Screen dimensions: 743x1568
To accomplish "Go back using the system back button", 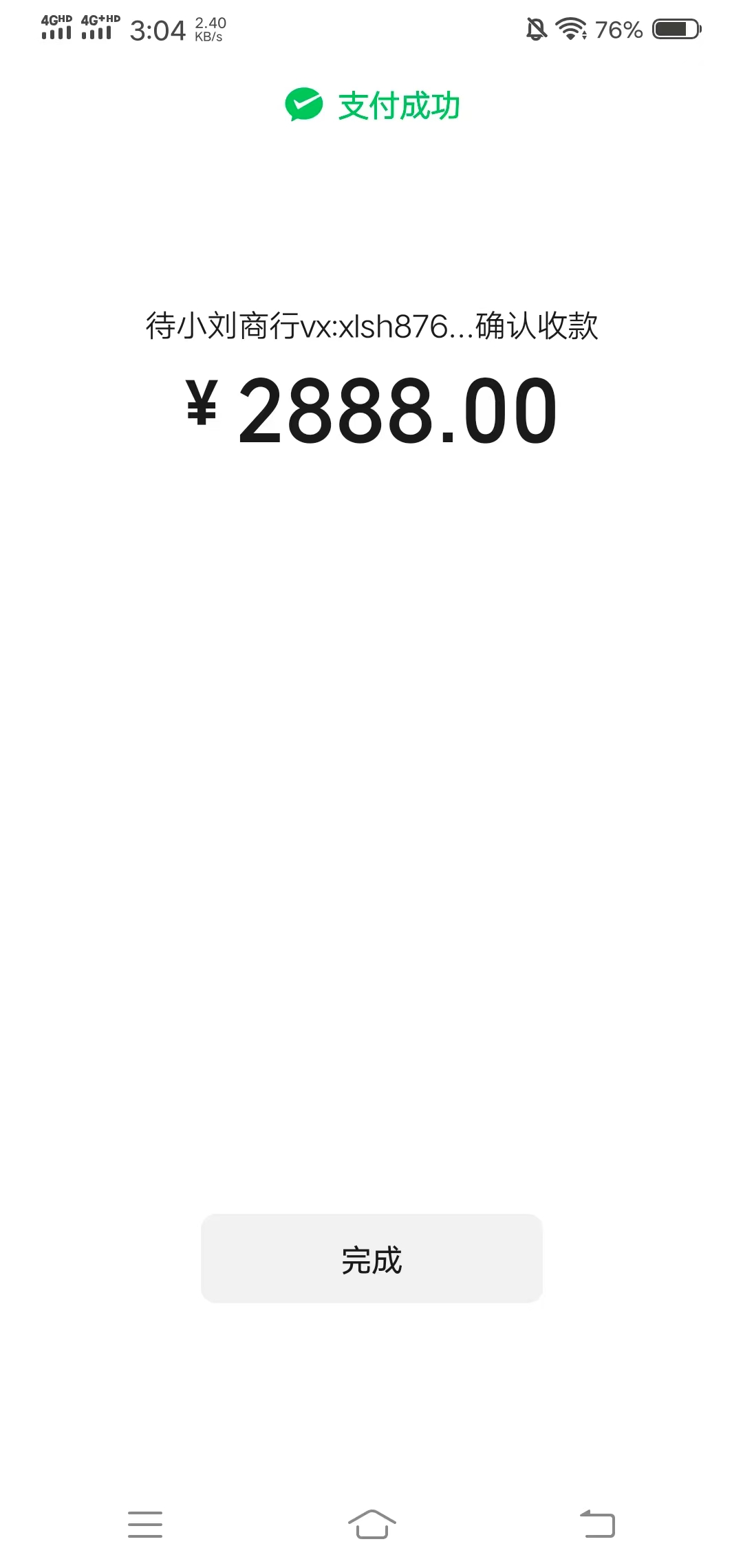I will 597,1524.
